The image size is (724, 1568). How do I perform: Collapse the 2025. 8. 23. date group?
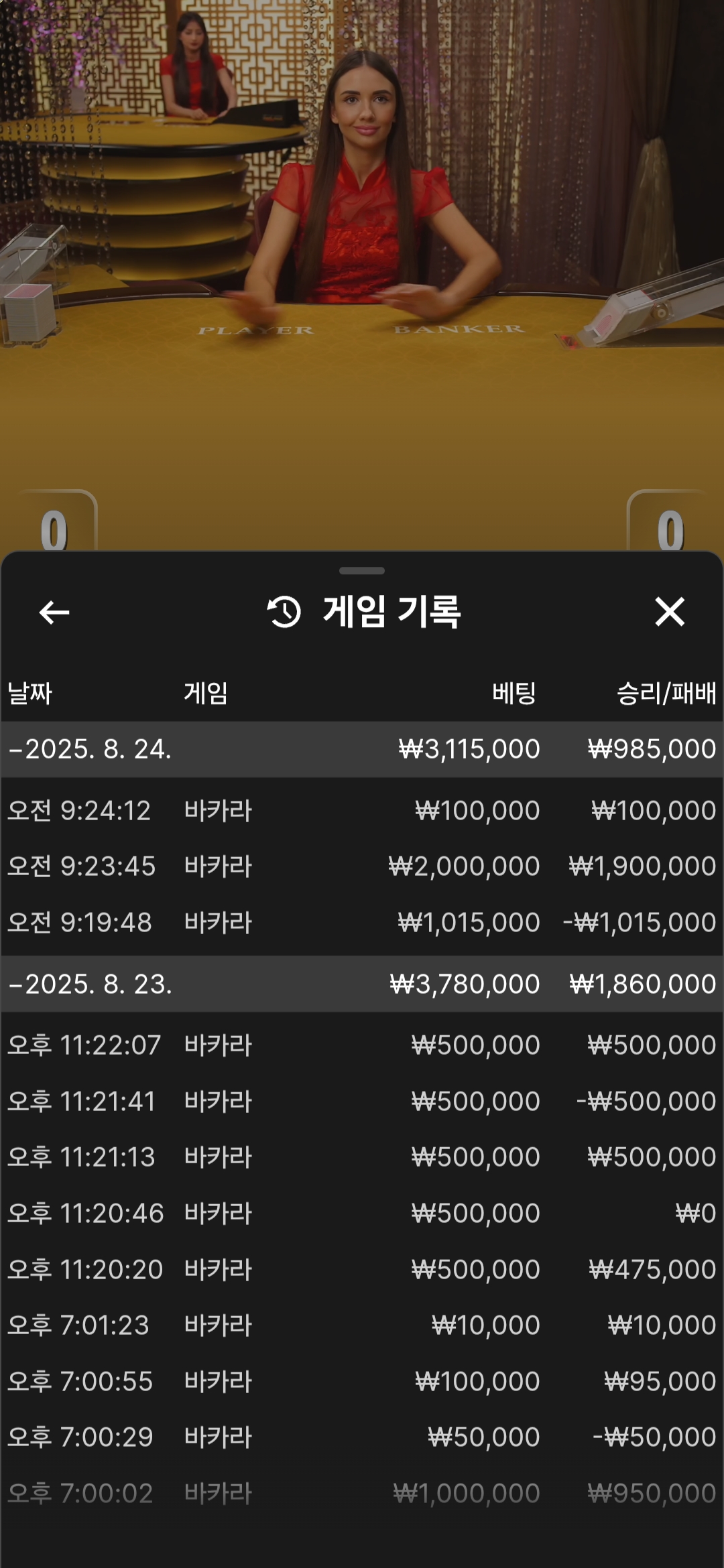[x=362, y=984]
